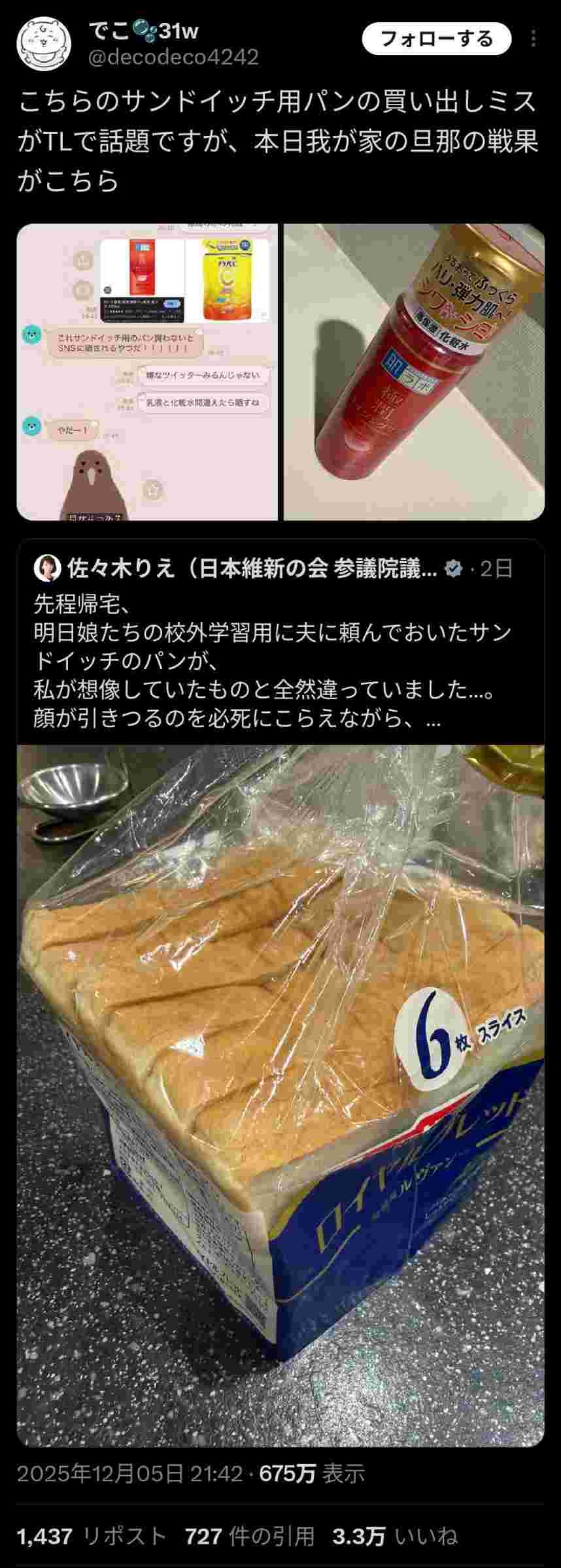Open the @decodeco4242 profile handle
This screenshot has width=561, height=1568.
click(173, 57)
